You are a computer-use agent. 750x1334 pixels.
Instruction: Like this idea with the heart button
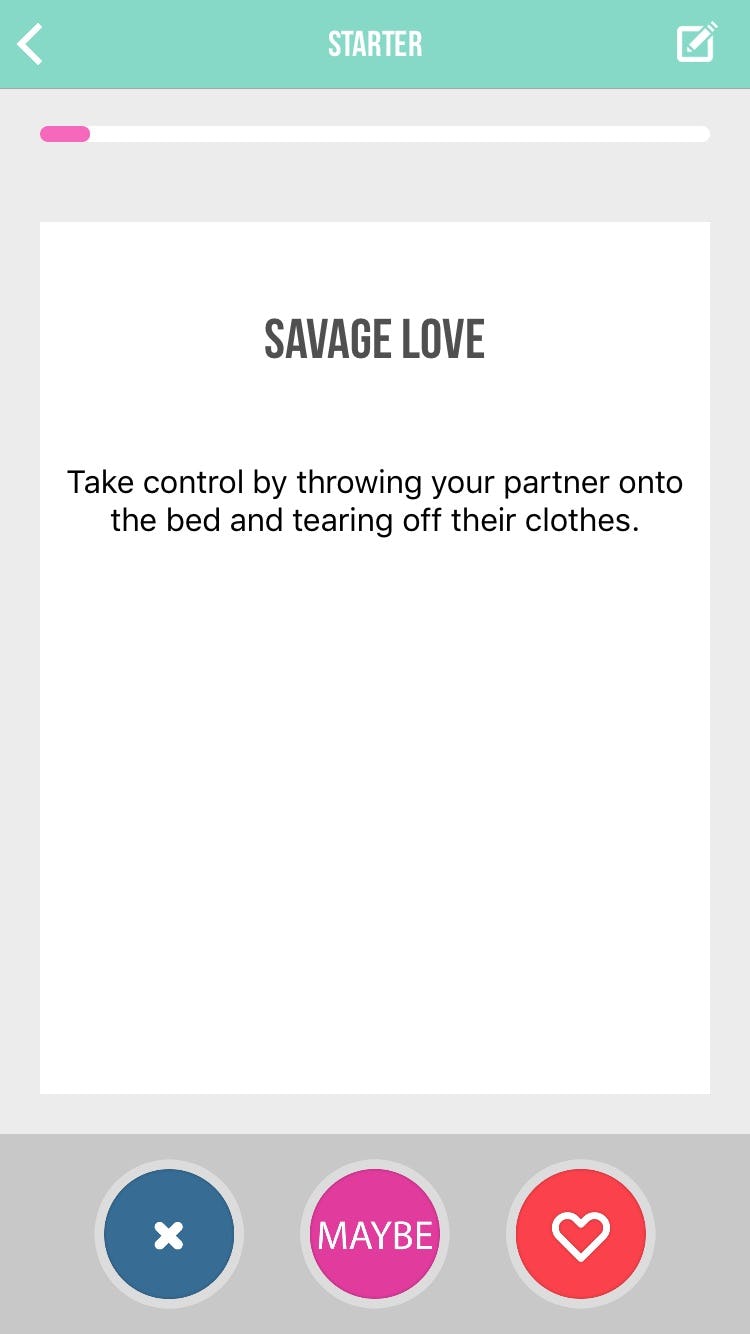tap(581, 1236)
